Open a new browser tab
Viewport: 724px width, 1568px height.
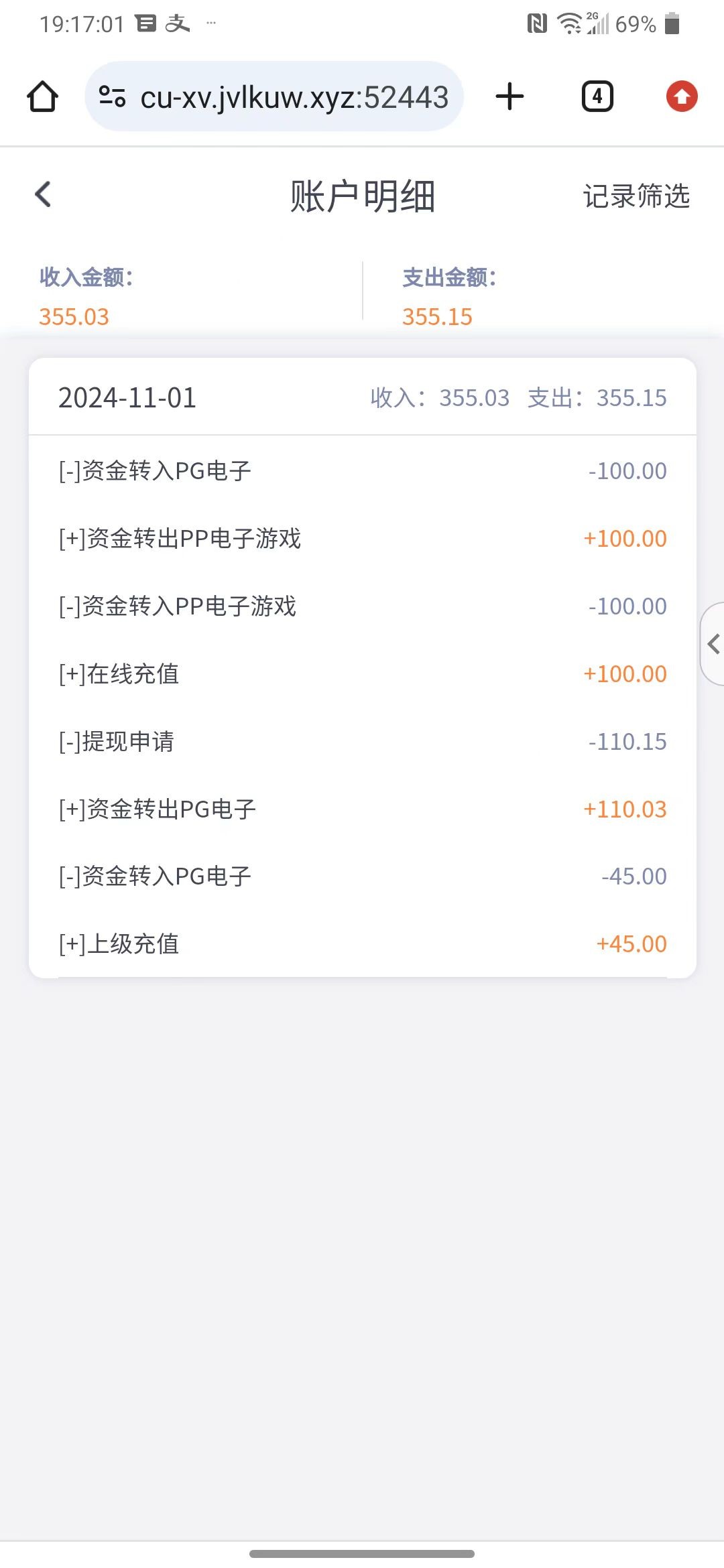pyautogui.click(x=509, y=96)
